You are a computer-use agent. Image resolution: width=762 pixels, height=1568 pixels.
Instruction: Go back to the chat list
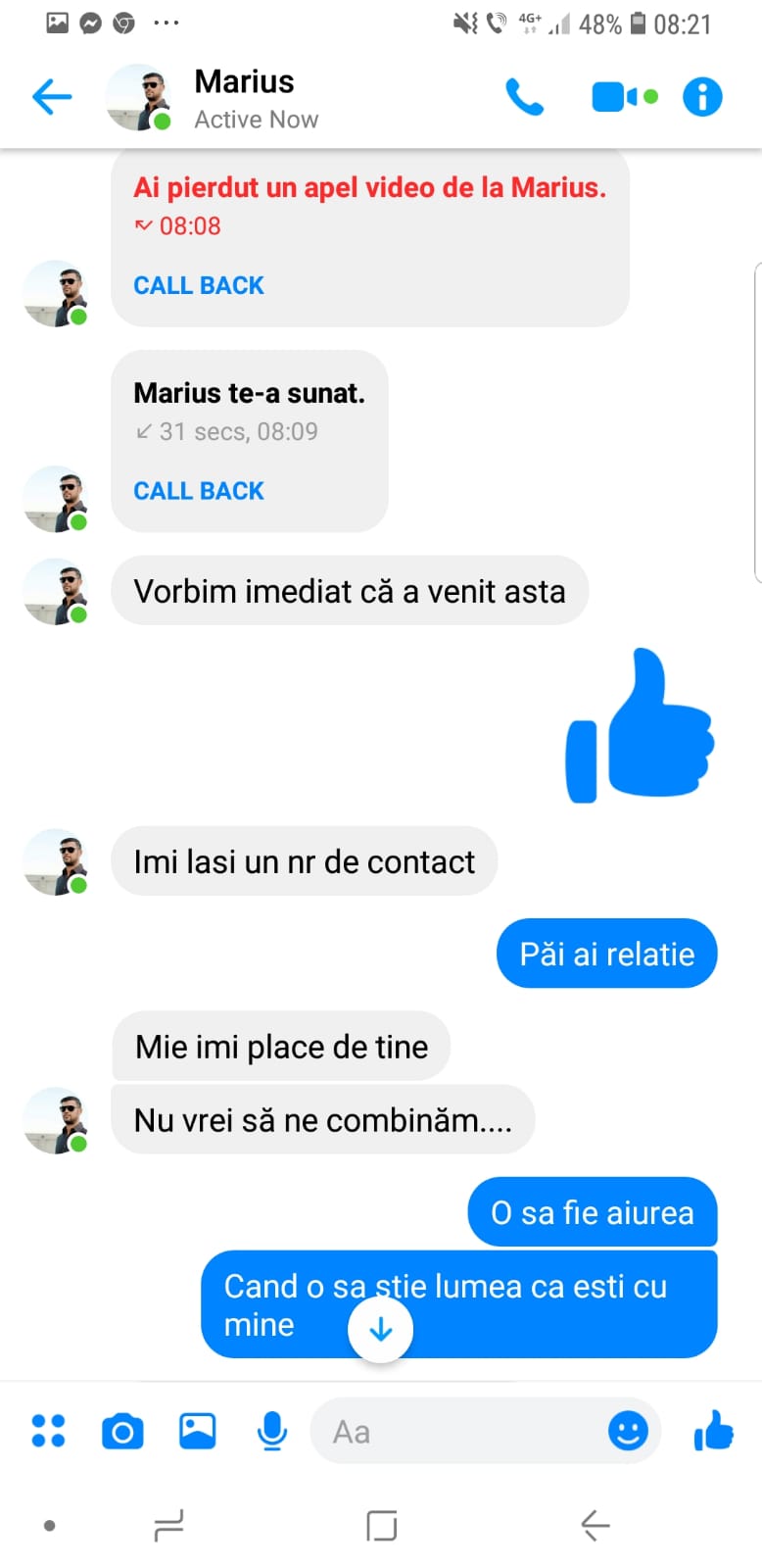coord(52,97)
